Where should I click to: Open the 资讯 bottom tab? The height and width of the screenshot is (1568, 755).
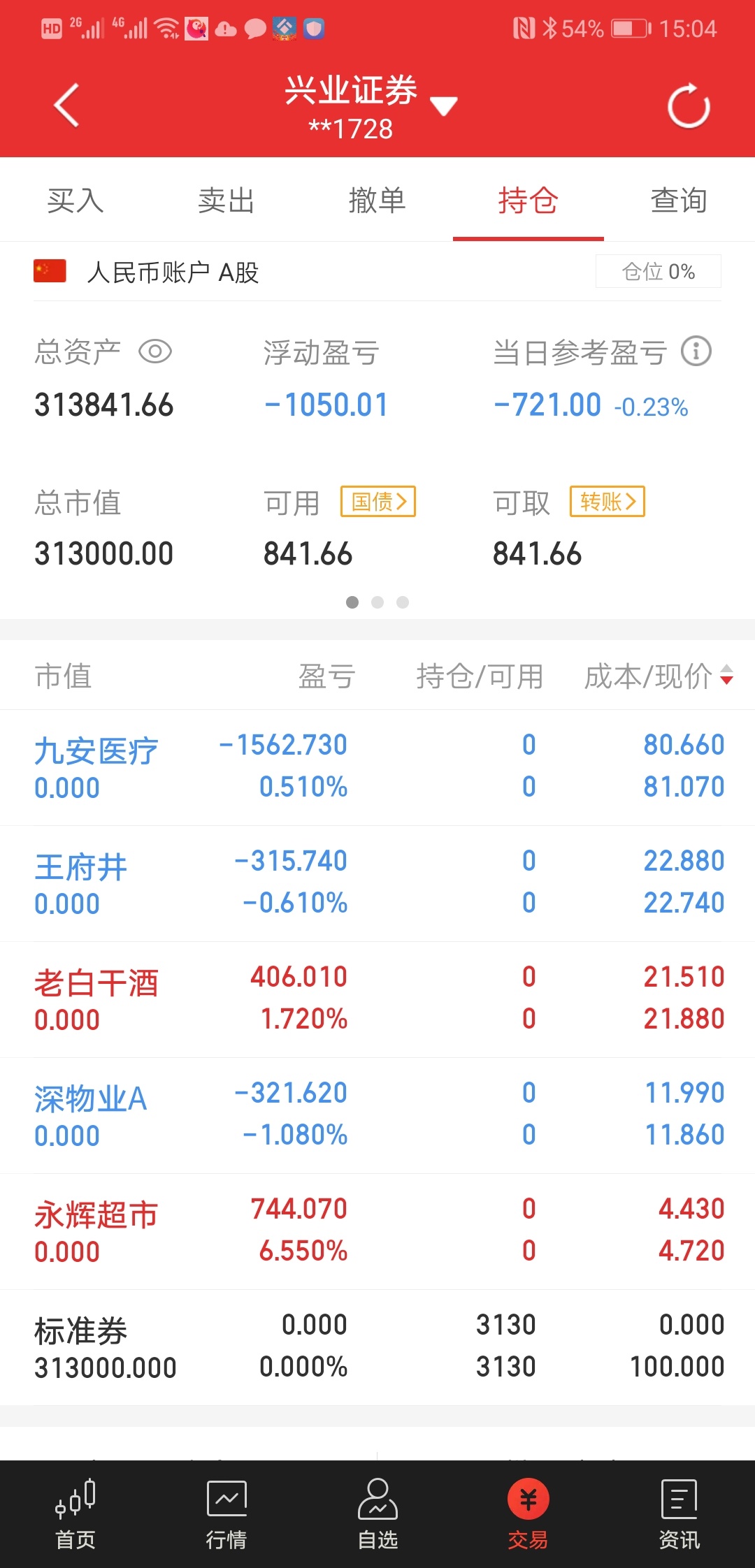tap(679, 1515)
